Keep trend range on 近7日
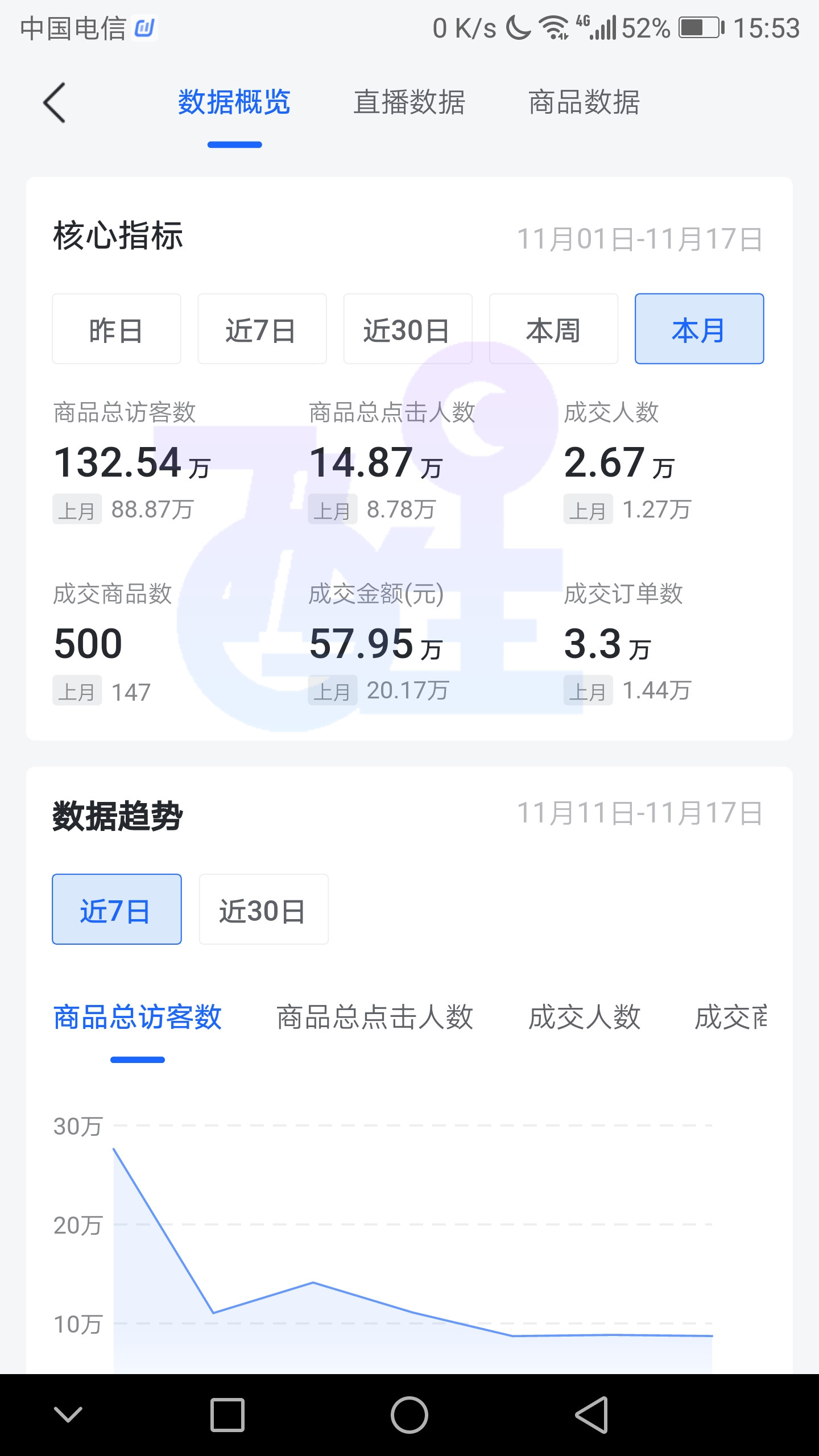Screen dimensions: 819x1456 click(116, 909)
